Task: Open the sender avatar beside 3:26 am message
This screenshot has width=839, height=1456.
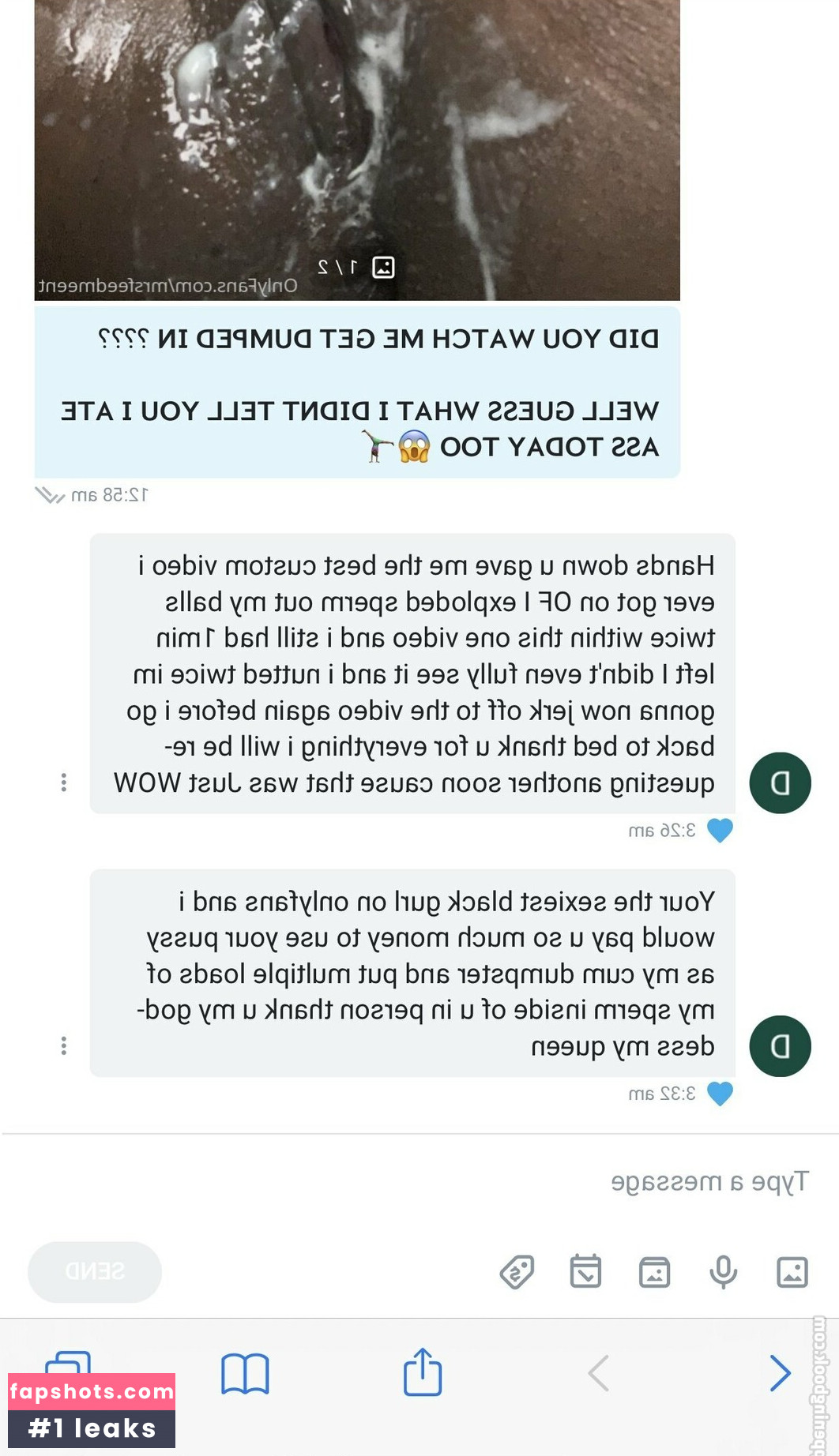Action: tap(780, 783)
